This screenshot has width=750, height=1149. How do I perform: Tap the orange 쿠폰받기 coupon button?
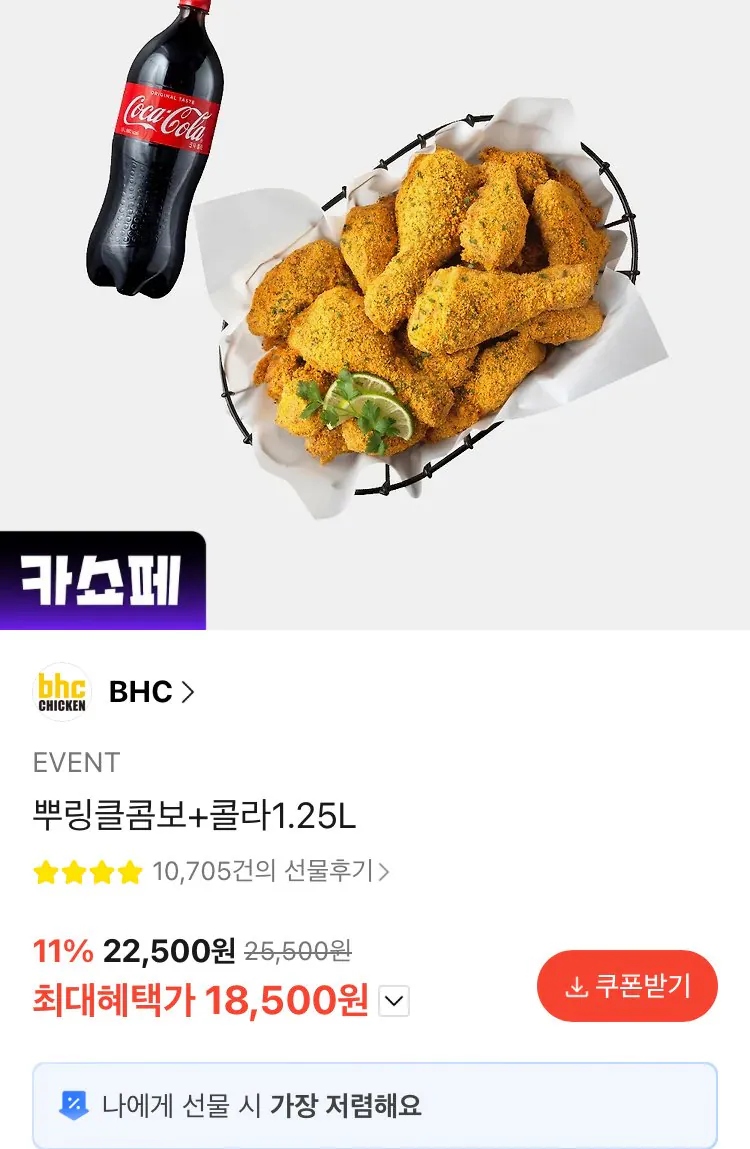(626, 986)
